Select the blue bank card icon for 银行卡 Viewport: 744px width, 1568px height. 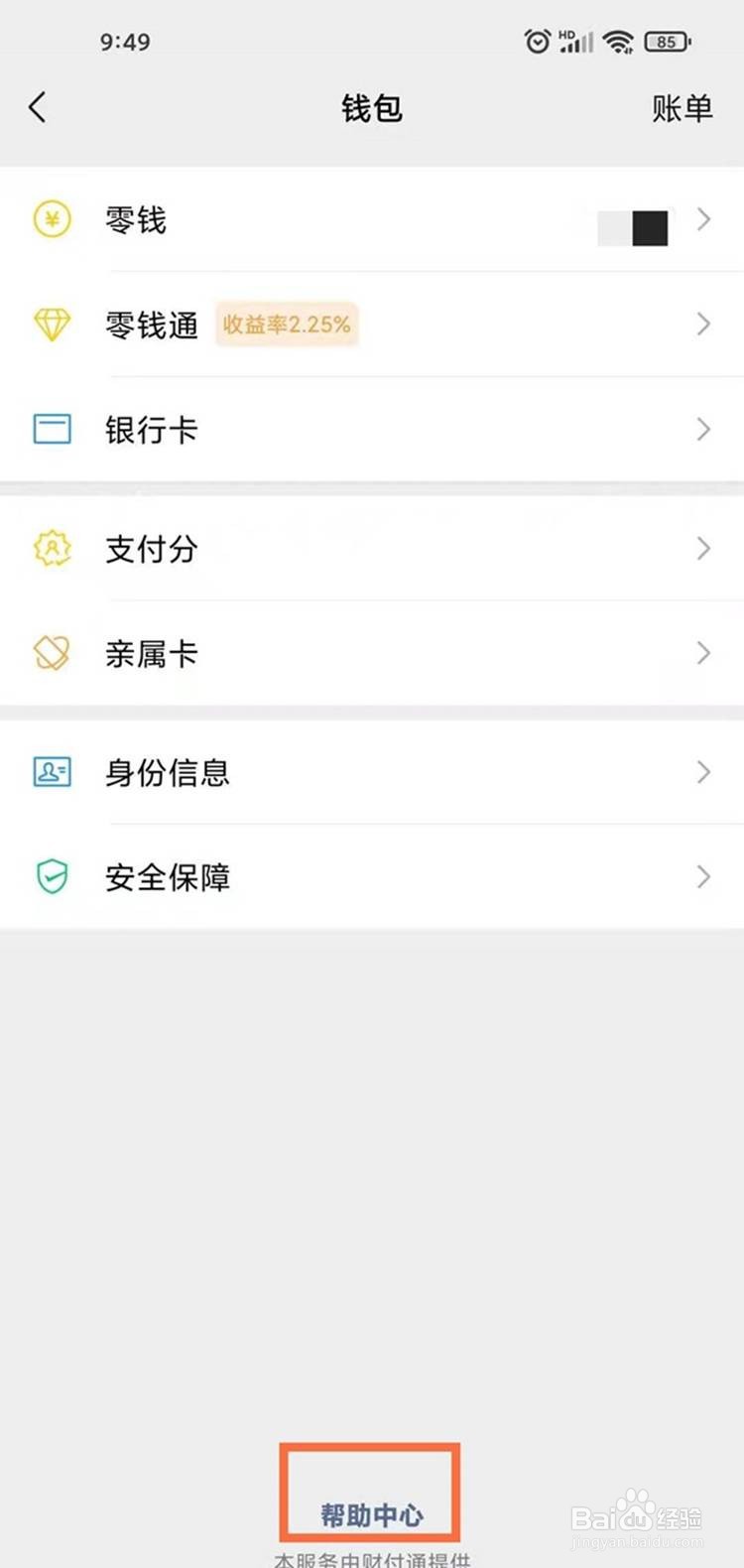tap(52, 430)
